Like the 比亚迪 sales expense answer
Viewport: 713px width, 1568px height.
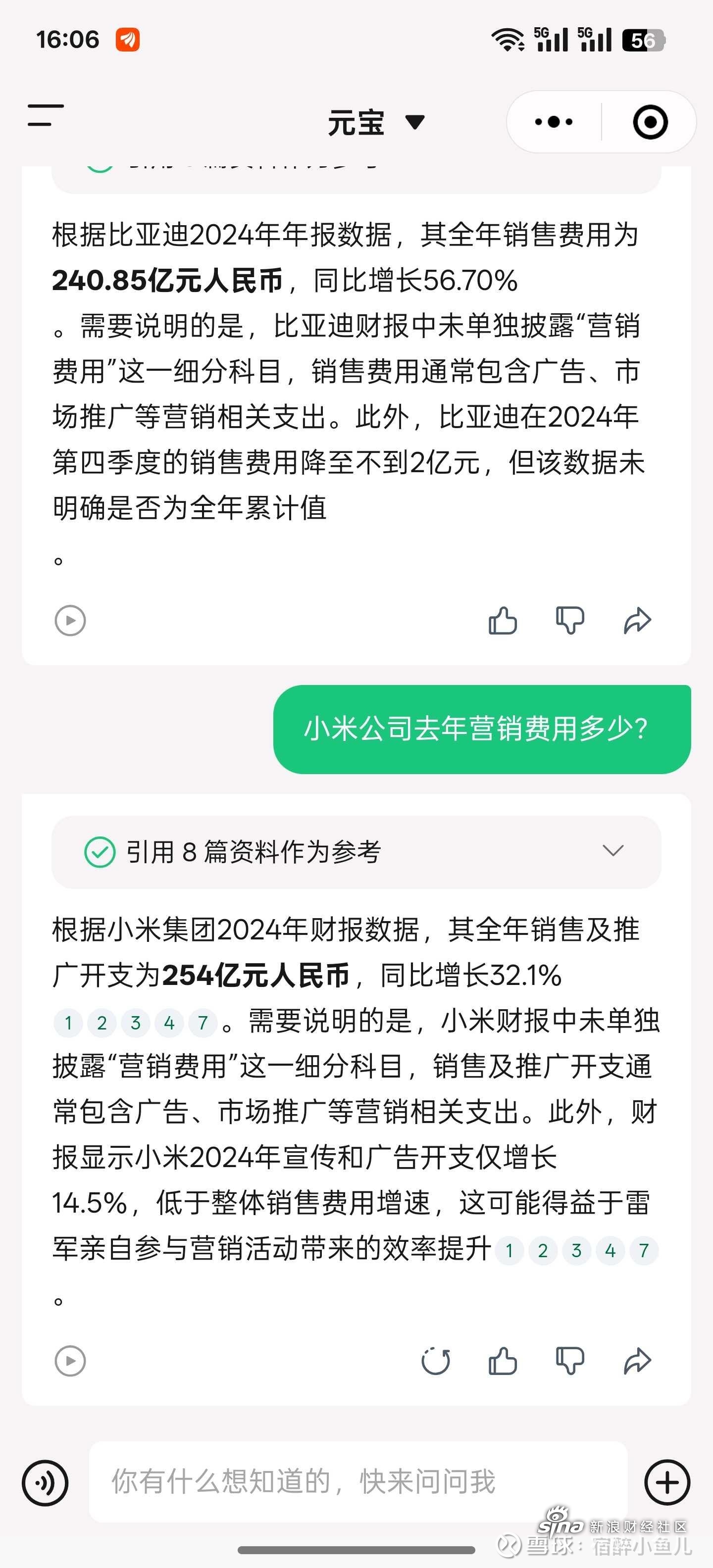coord(503,621)
